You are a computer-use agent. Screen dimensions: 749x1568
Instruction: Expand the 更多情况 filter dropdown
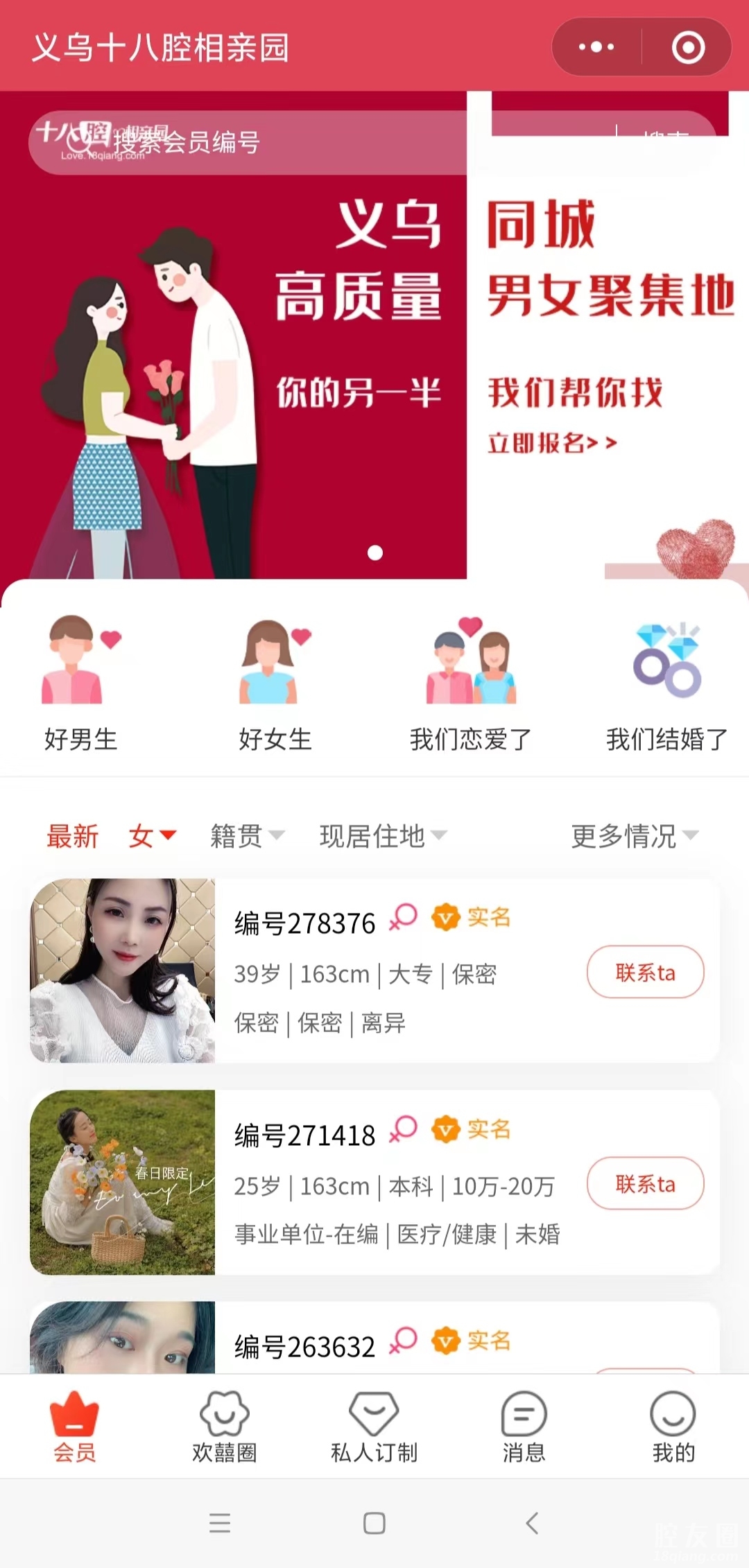point(634,836)
